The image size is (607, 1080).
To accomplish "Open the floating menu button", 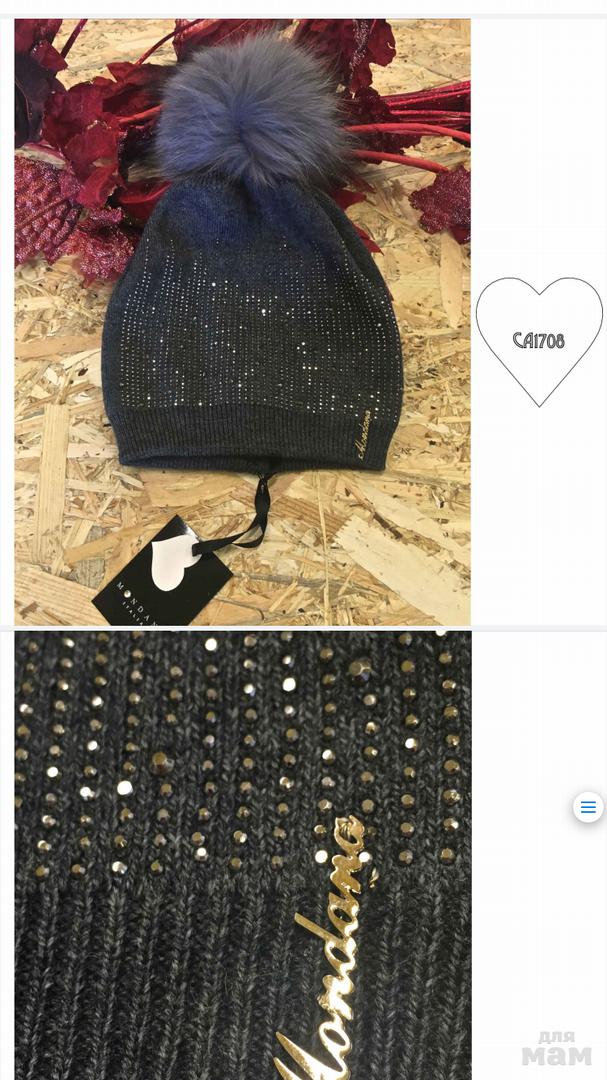I will pos(588,807).
